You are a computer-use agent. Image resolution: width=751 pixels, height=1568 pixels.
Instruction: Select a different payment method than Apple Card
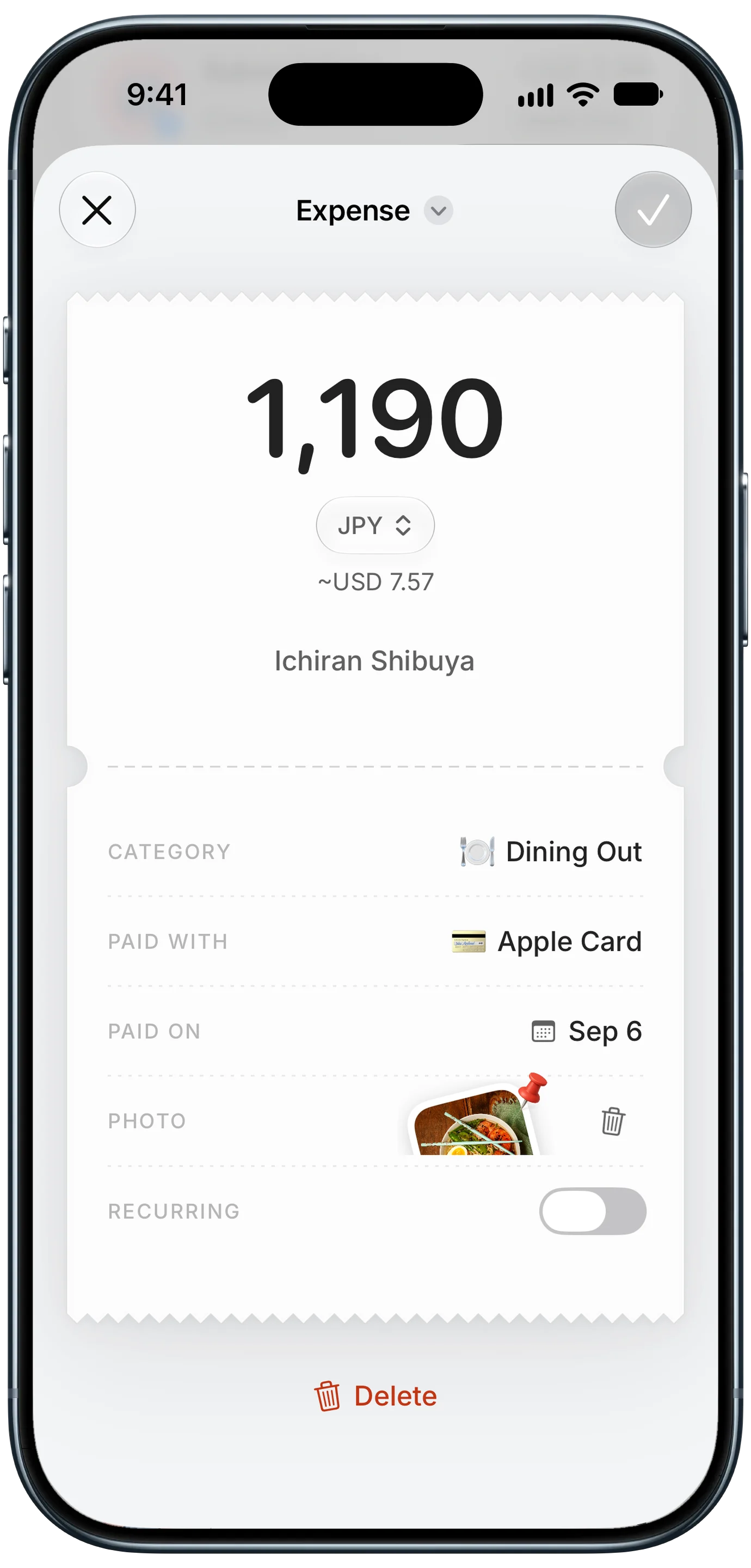pos(546,942)
